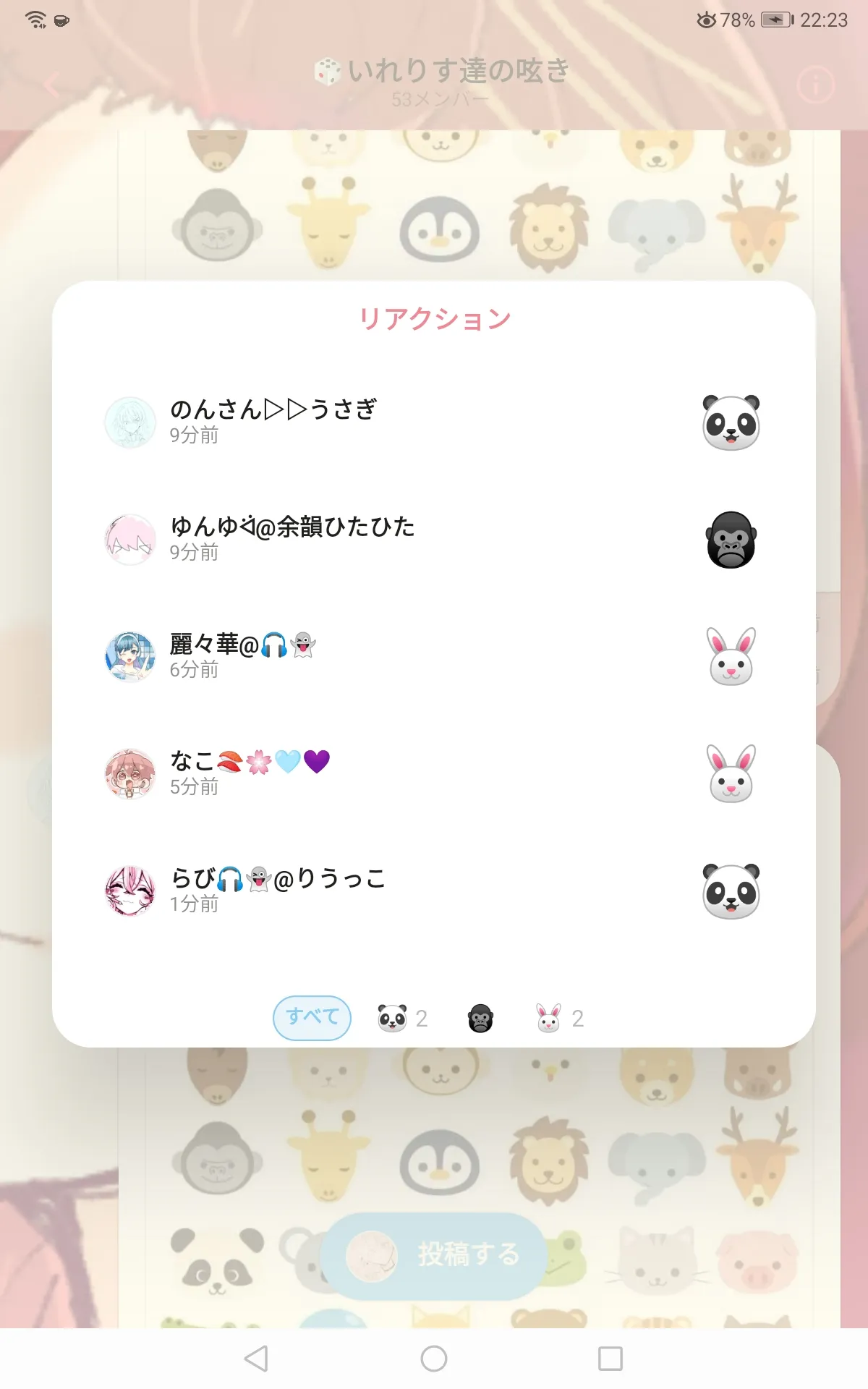This screenshot has width=868, height=1389.
Task: Open なこ's reaction row
Action: [x=434, y=774]
